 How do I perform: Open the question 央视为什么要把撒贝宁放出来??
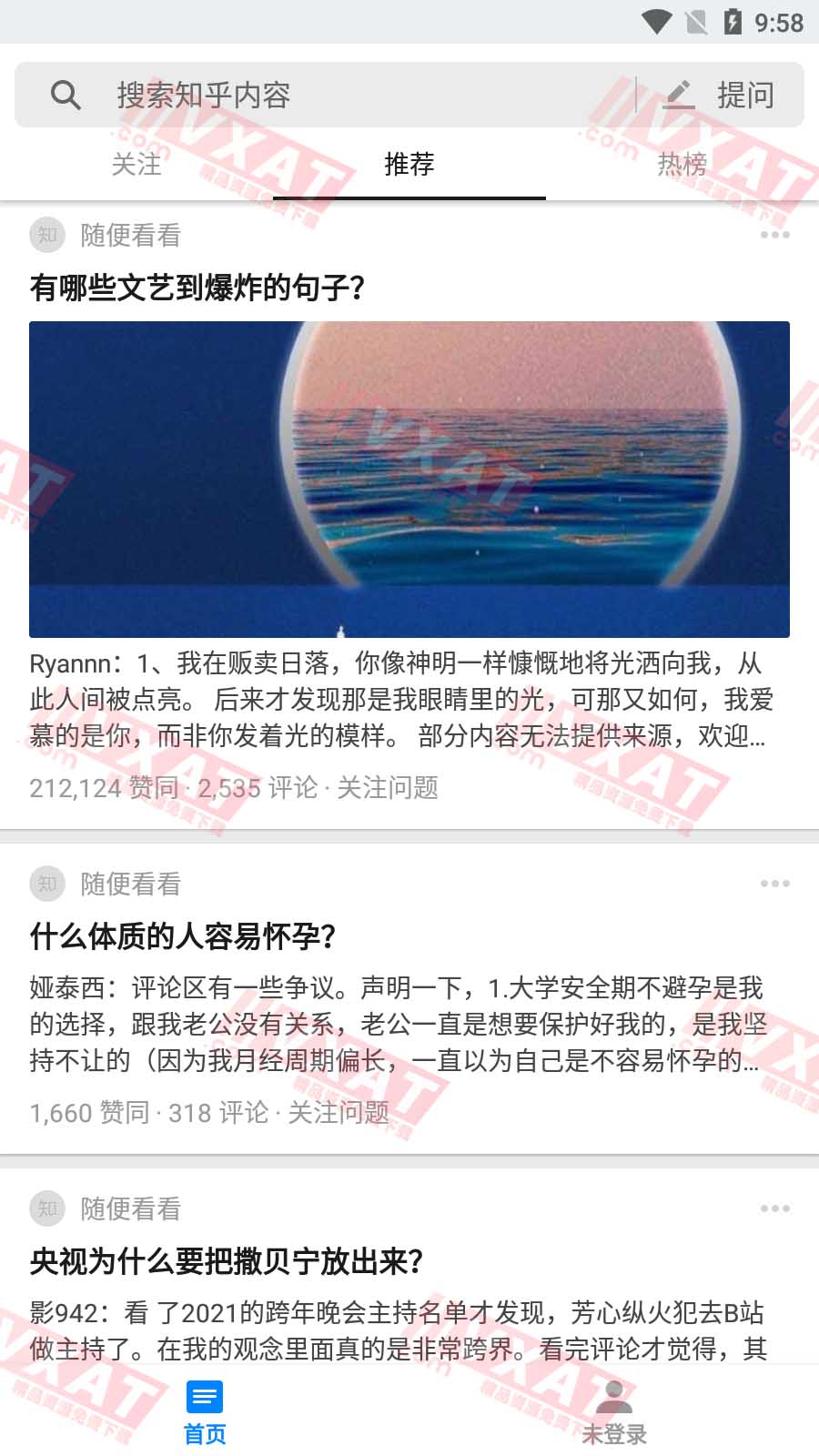click(227, 1261)
